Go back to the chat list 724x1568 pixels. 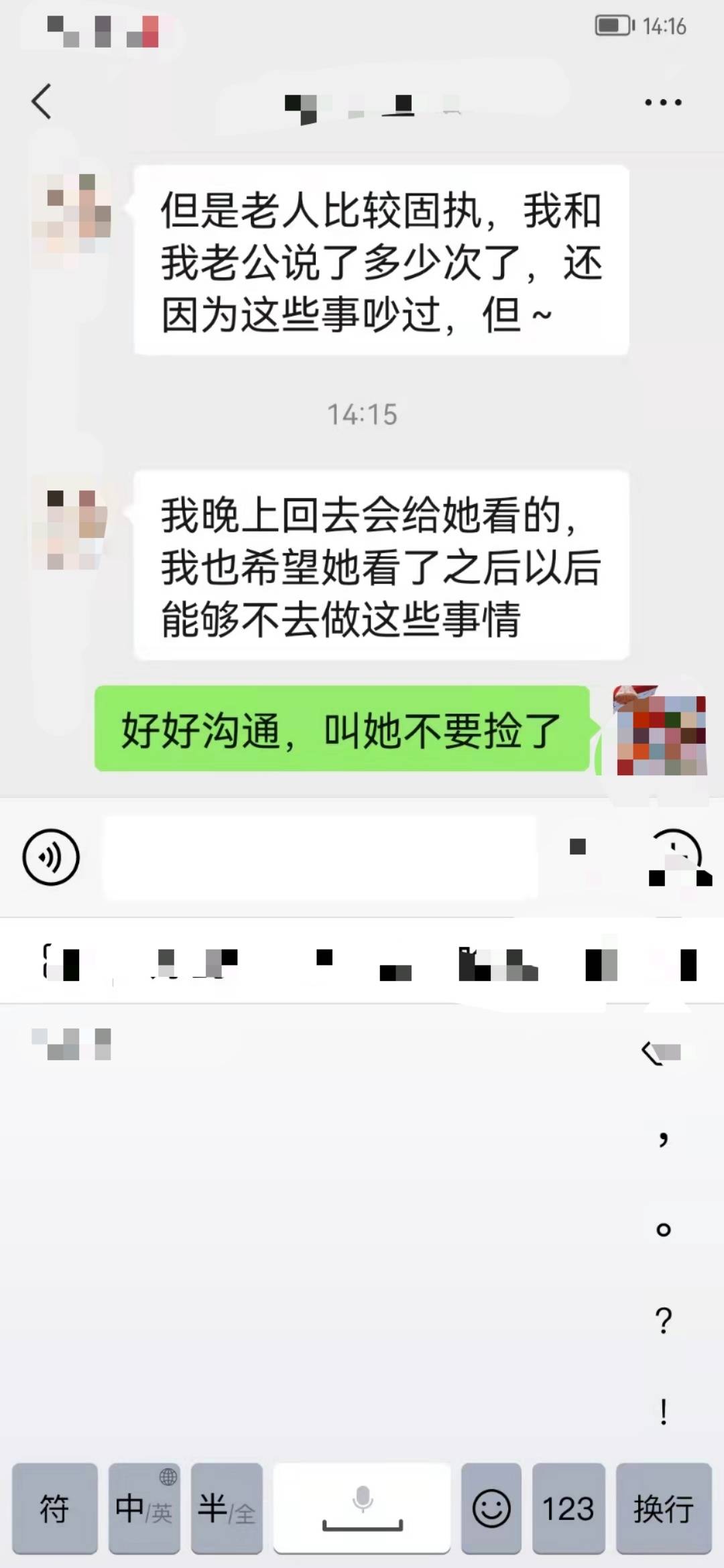tap(42, 102)
